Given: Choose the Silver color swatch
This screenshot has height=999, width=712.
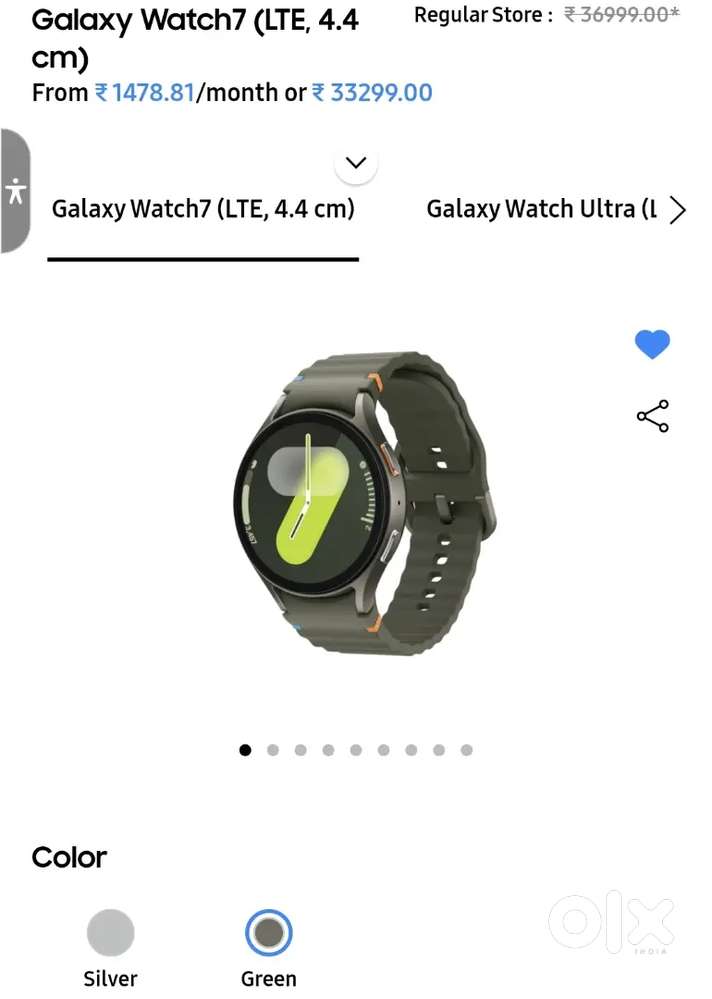Looking at the screenshot, I should click(110, 933).
